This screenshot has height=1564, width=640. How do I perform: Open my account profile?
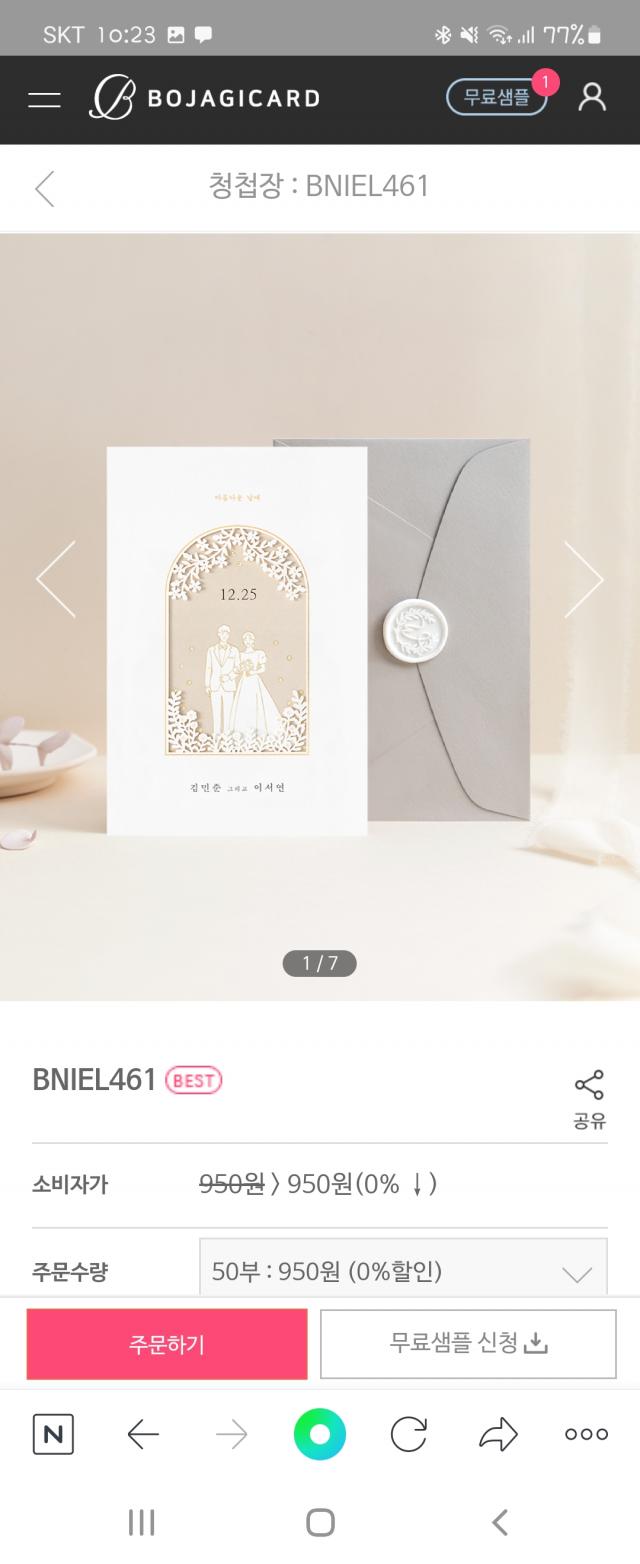[x=592, y=97]
